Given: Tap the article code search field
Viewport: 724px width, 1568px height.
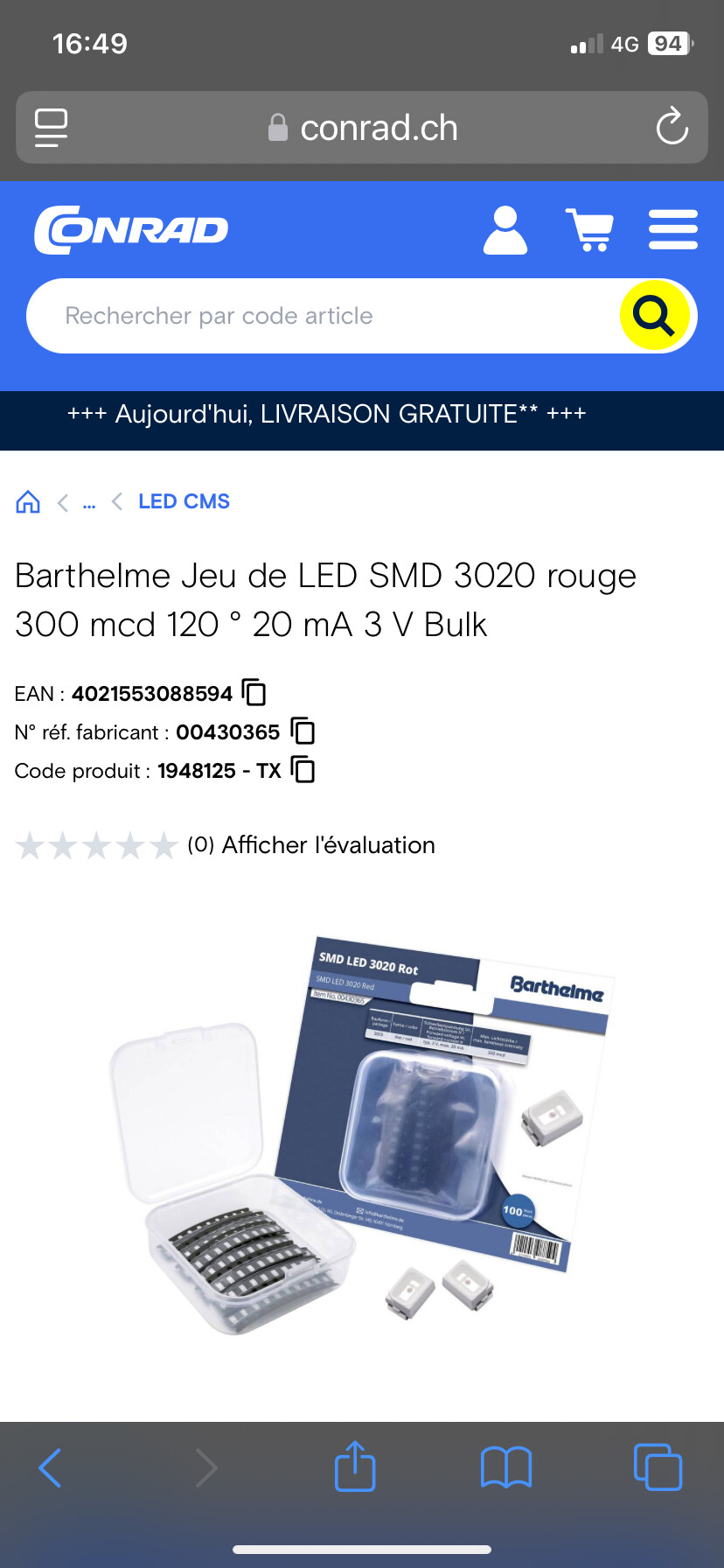Looking at the screenshot, I should click(324, 316).
